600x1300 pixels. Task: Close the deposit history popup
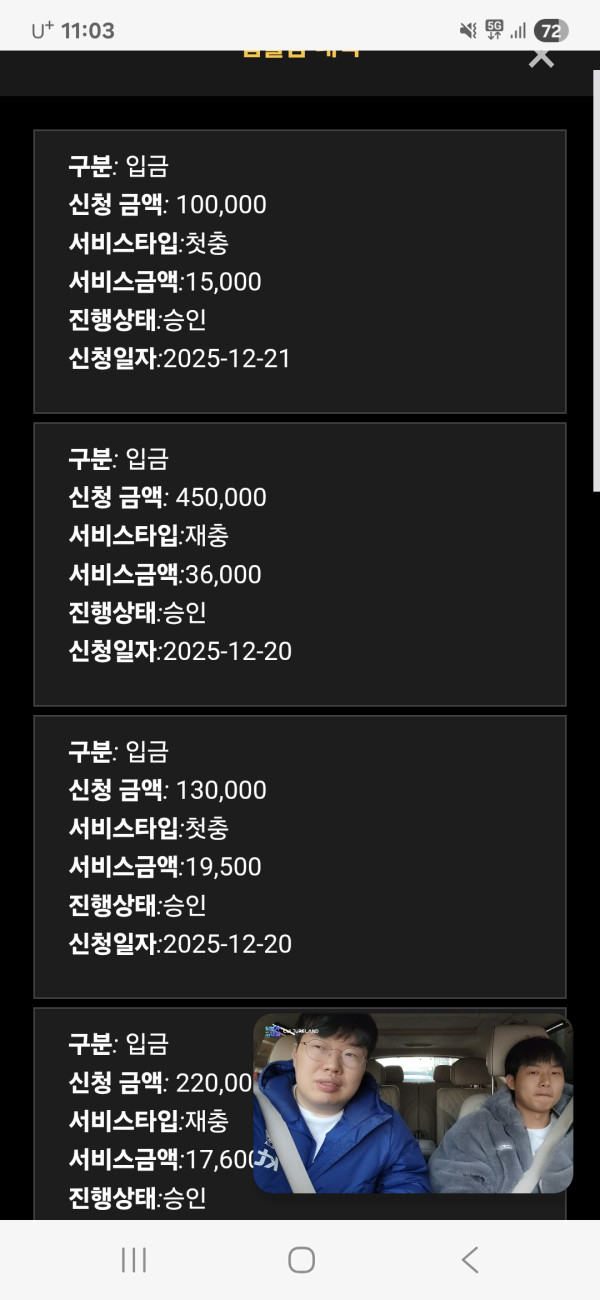pyautogui.click(x=541, y=57)
